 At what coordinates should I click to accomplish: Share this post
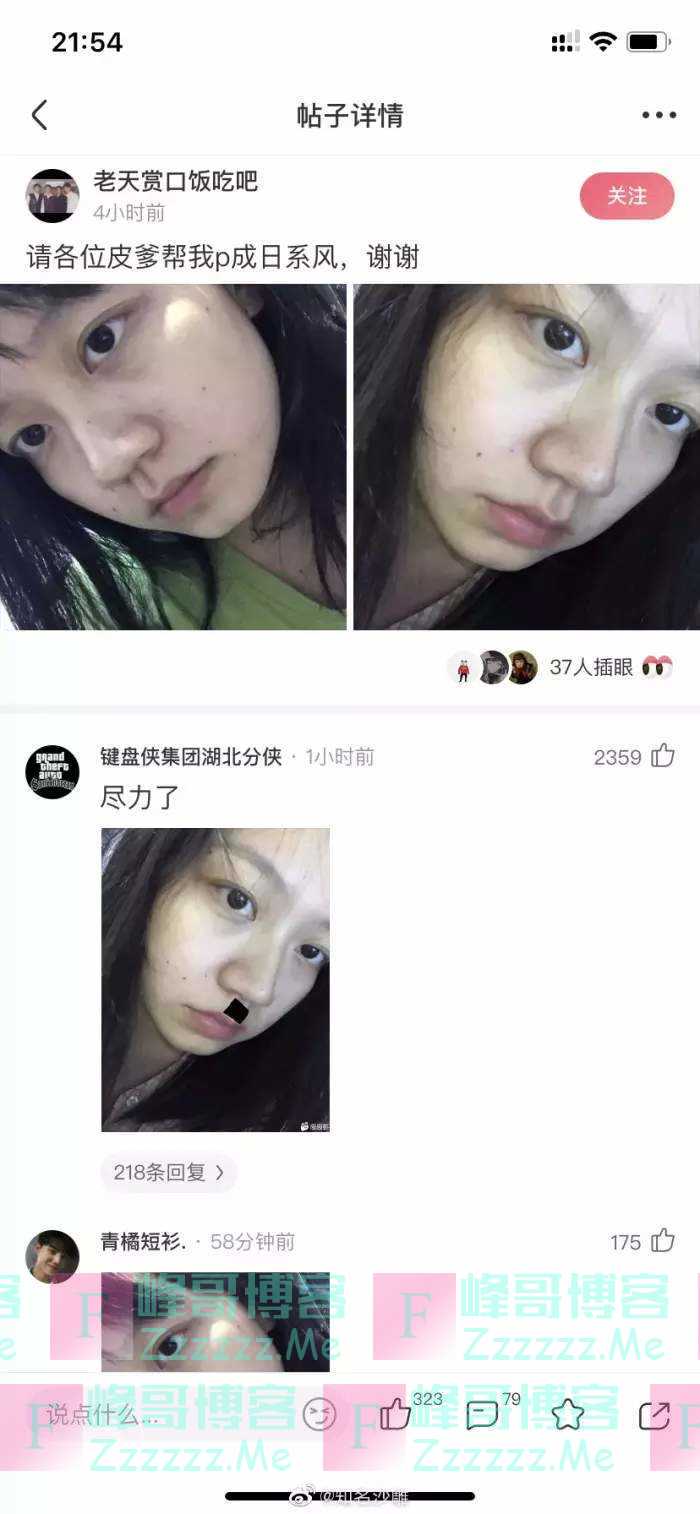click(654, 1414)
